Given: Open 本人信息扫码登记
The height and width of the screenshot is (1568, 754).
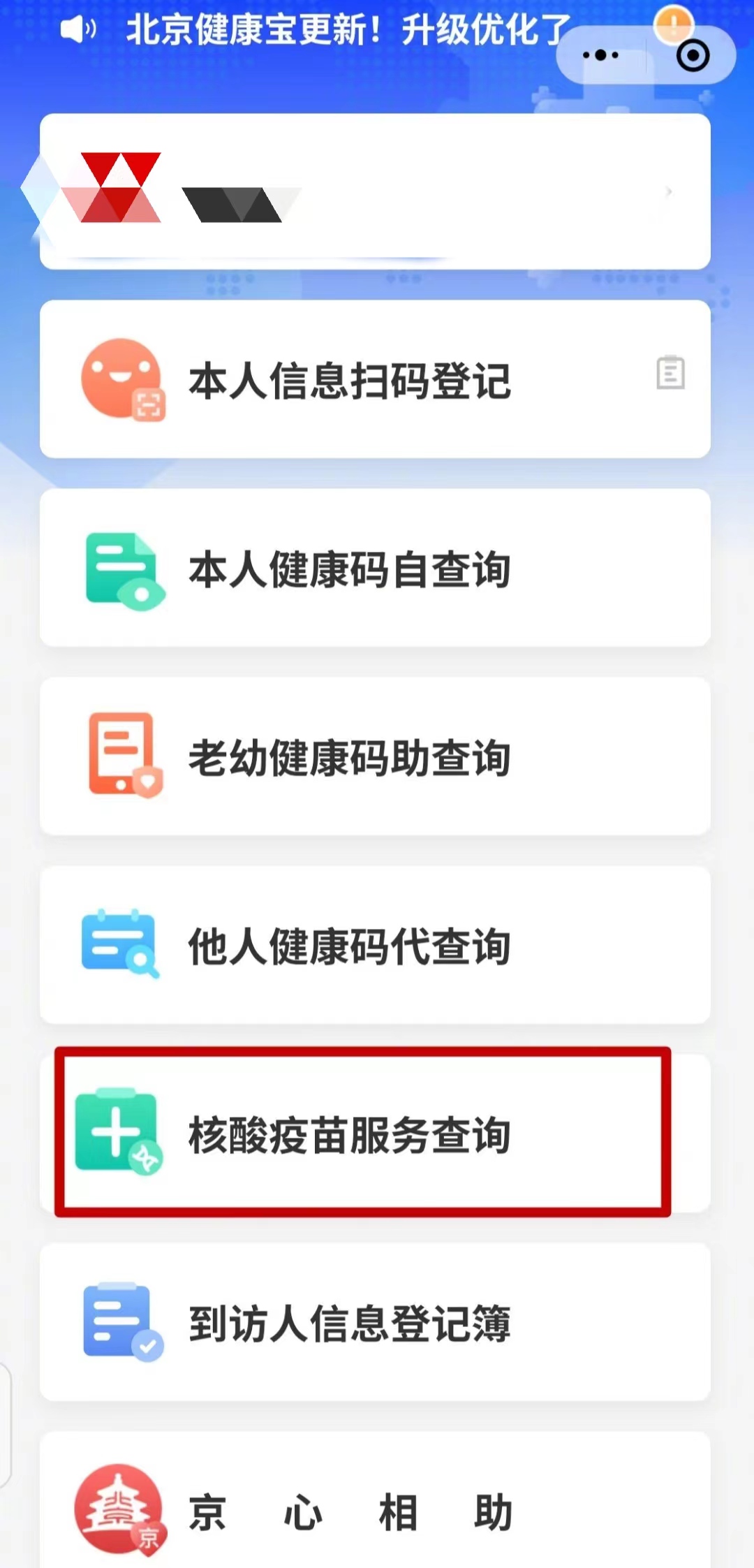Looking at the screenshot, I should (x=349, y=381).
